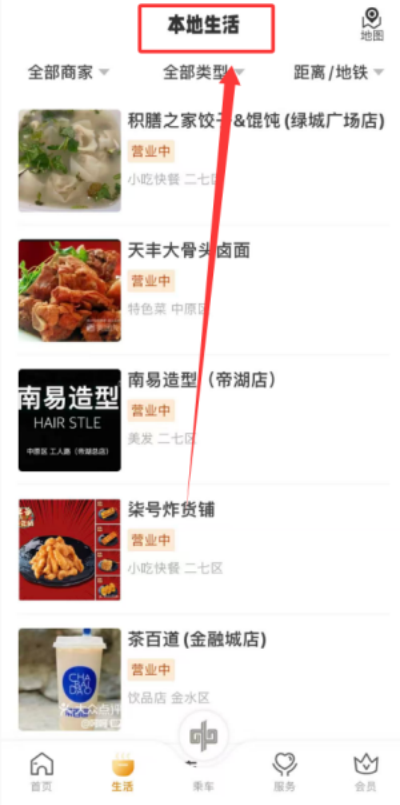Go to the 乘车 tab
Viewport: 400px width, 805px height.
tap(202, 772)
